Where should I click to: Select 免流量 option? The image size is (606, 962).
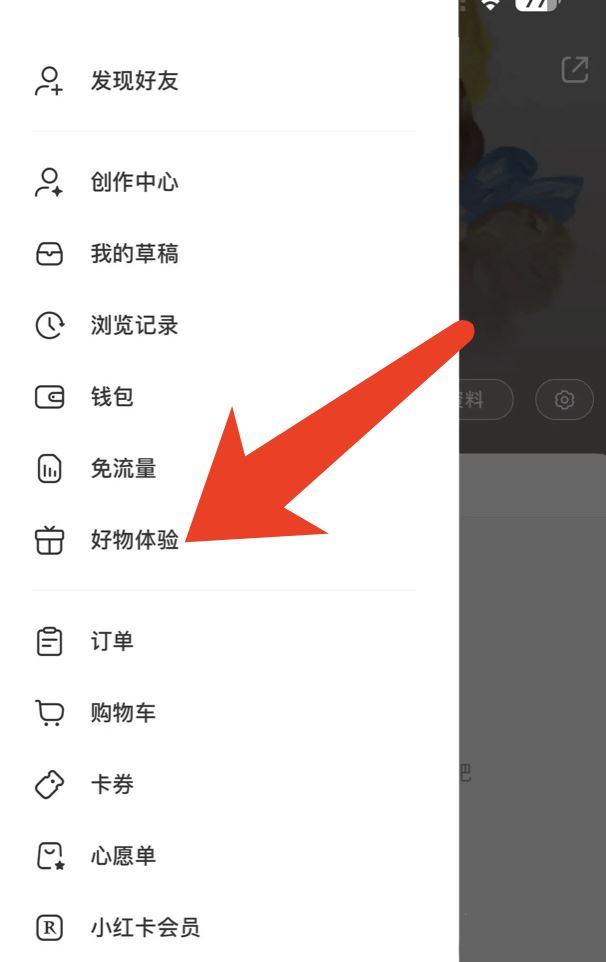123,468
